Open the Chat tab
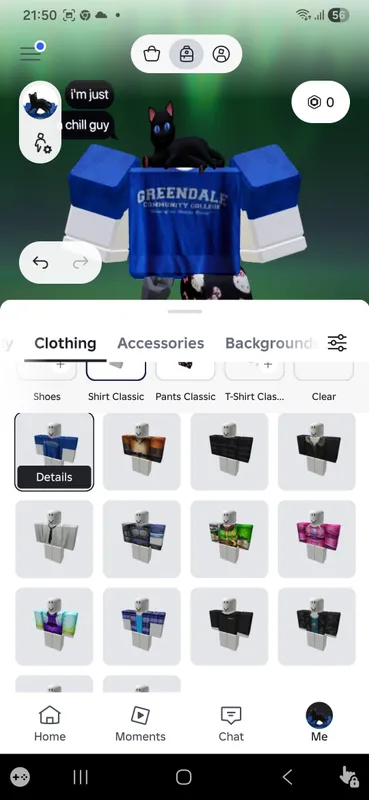This screenshot has height=800, width=369. tap(231, 723)
